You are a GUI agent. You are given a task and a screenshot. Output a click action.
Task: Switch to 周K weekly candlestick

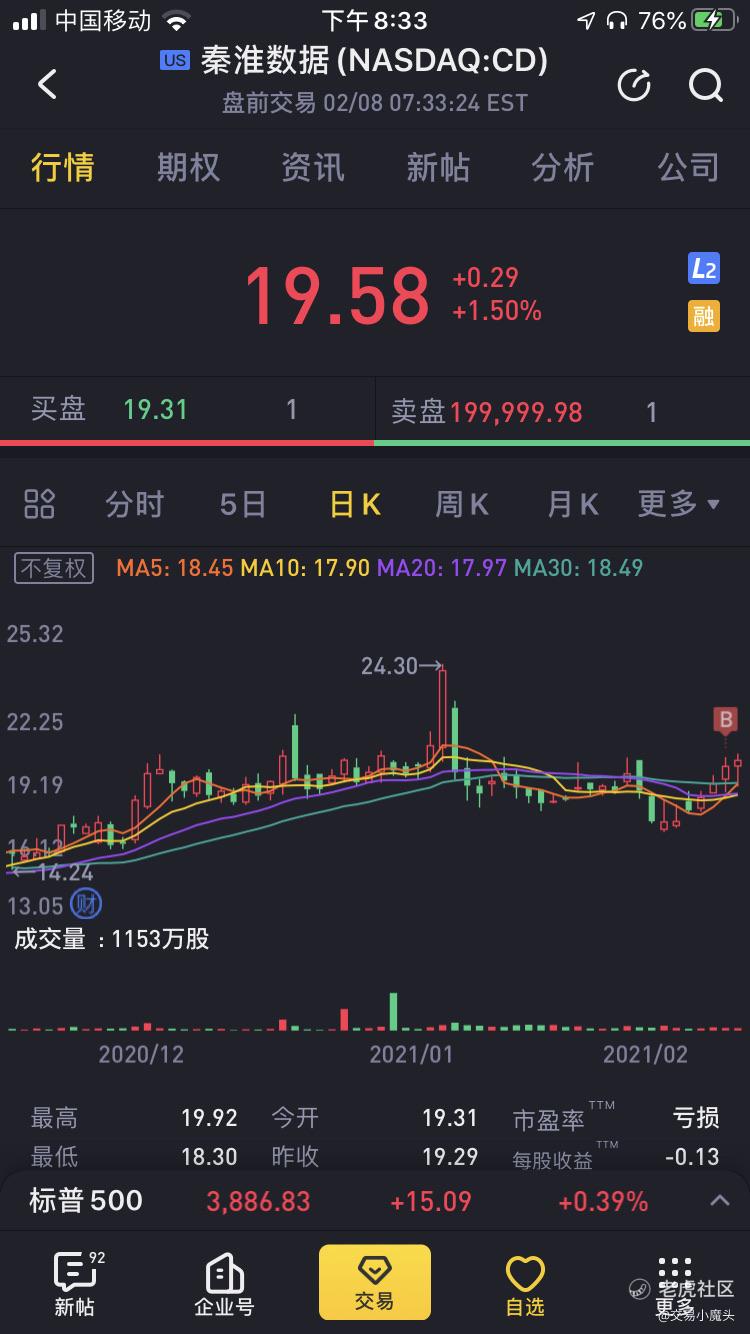click(461, 504)
